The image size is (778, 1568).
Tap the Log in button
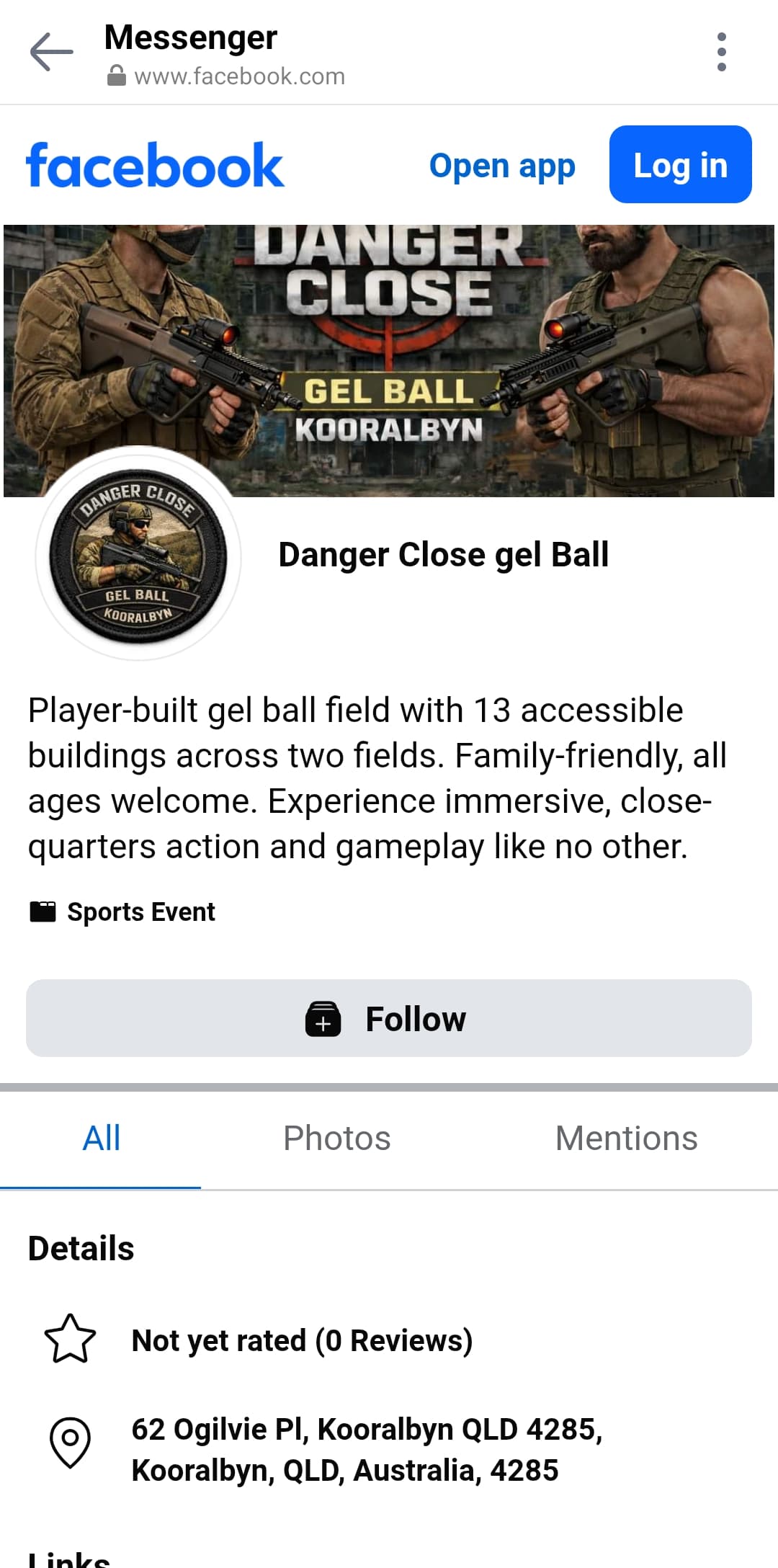coord(680,164)
